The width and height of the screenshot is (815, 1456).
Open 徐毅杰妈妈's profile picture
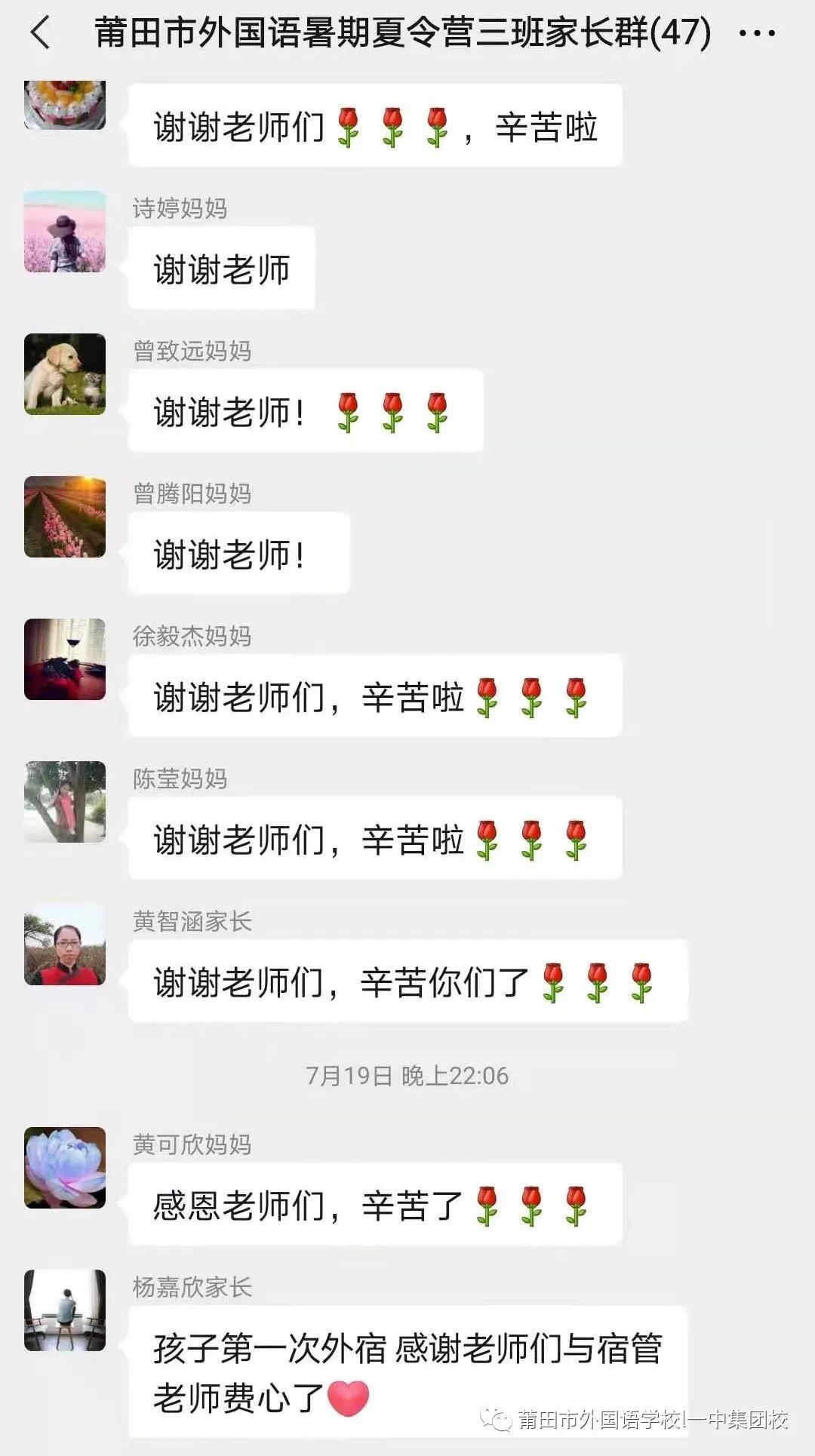(x=65, y=659)
